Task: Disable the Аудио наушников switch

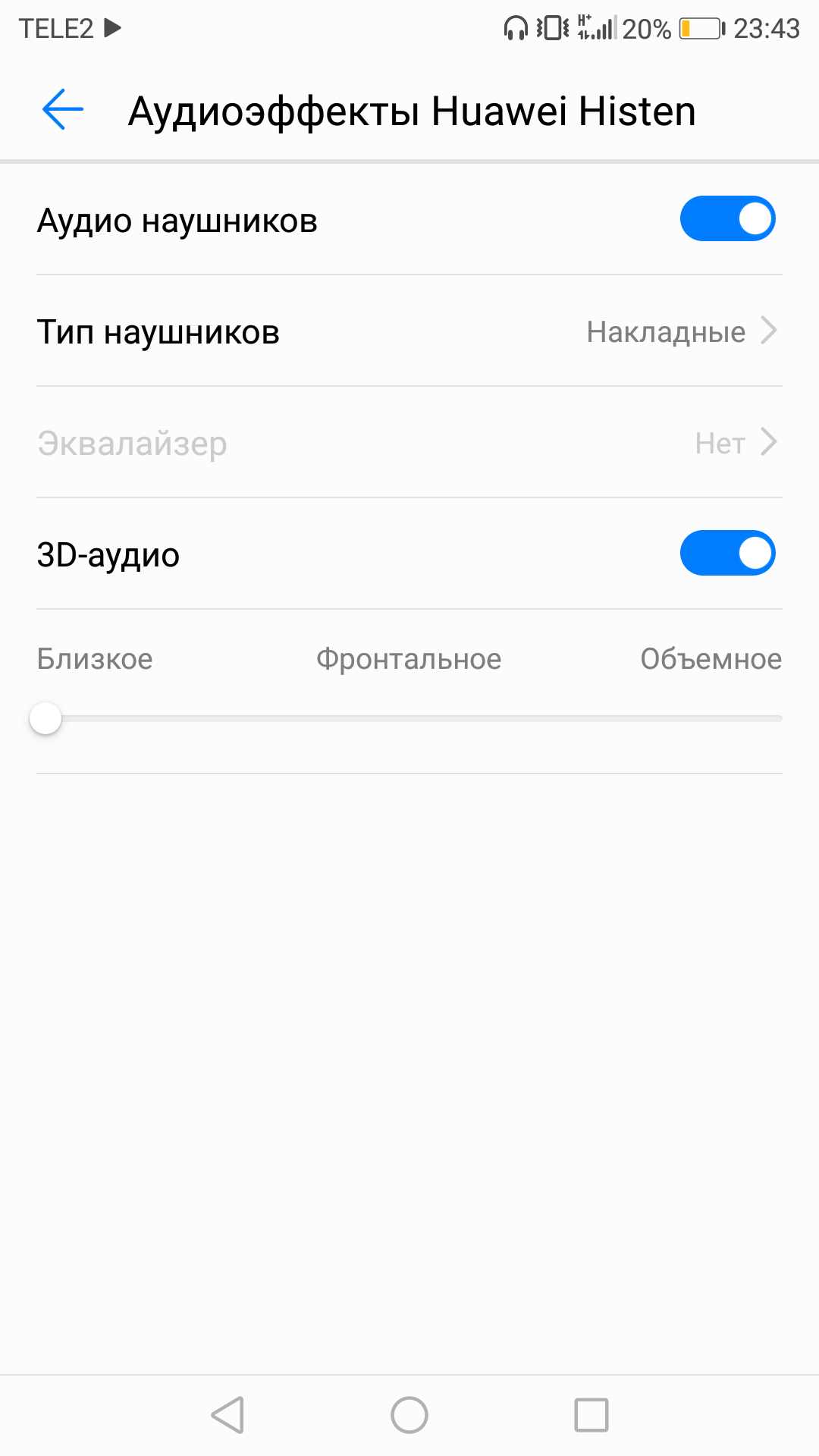Action: click(727, 219)
